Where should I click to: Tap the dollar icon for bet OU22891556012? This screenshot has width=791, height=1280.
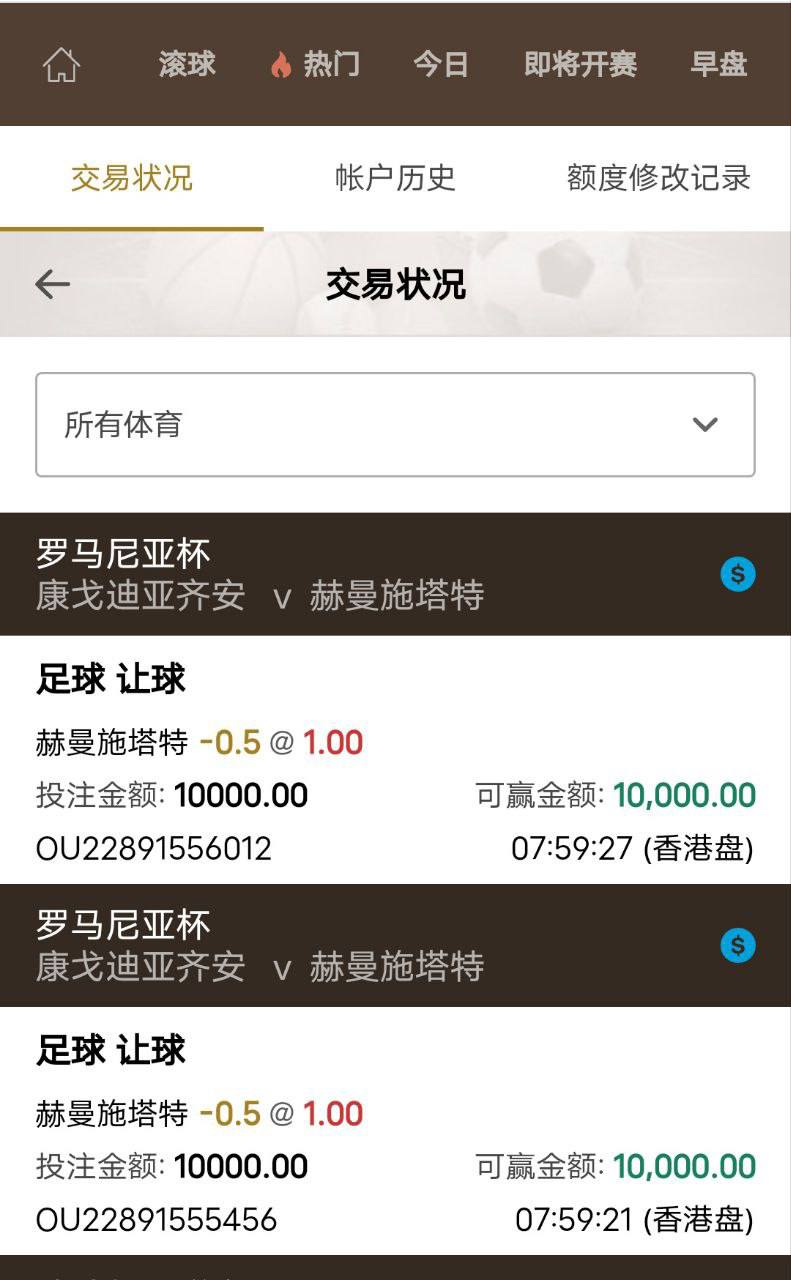738,574
